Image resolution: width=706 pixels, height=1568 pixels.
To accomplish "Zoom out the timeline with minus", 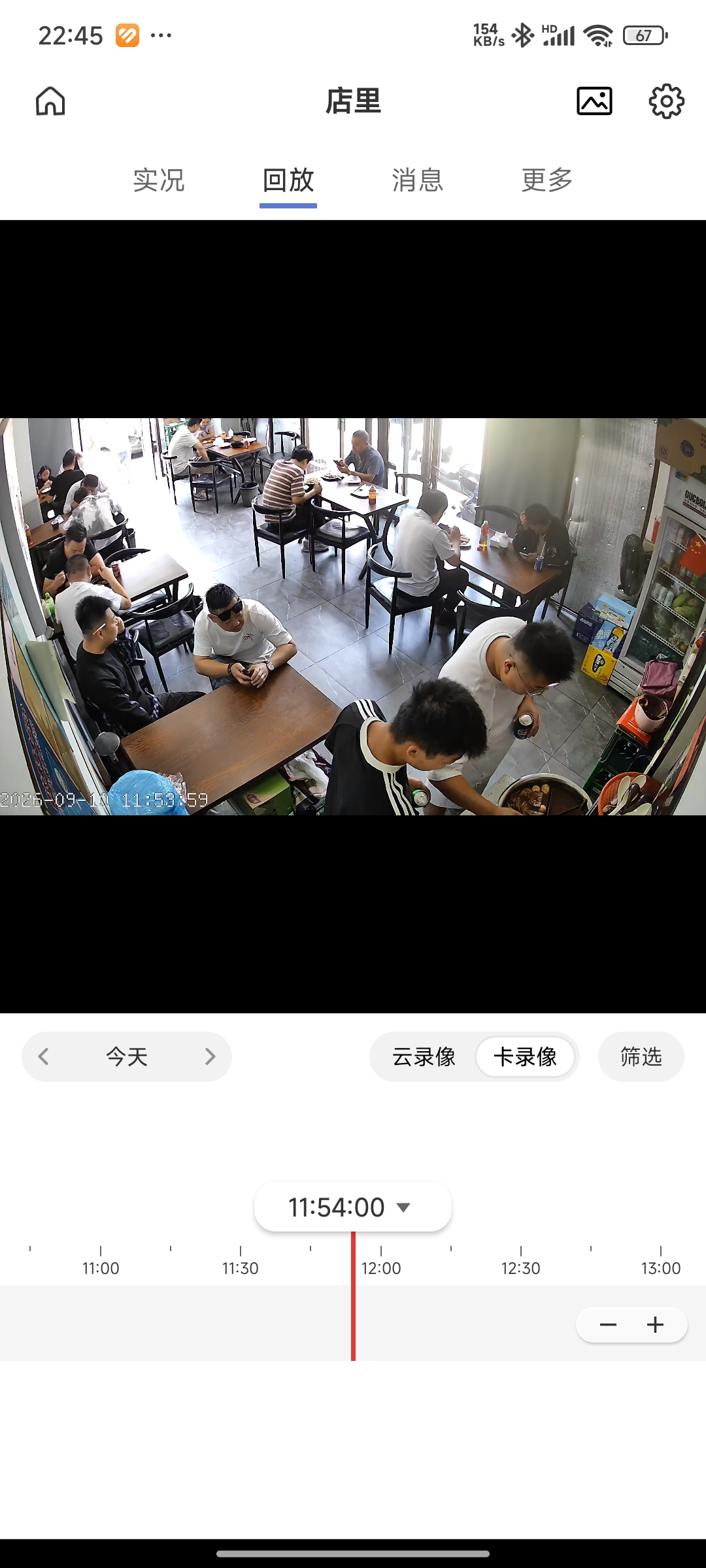I will [608, 1324].
